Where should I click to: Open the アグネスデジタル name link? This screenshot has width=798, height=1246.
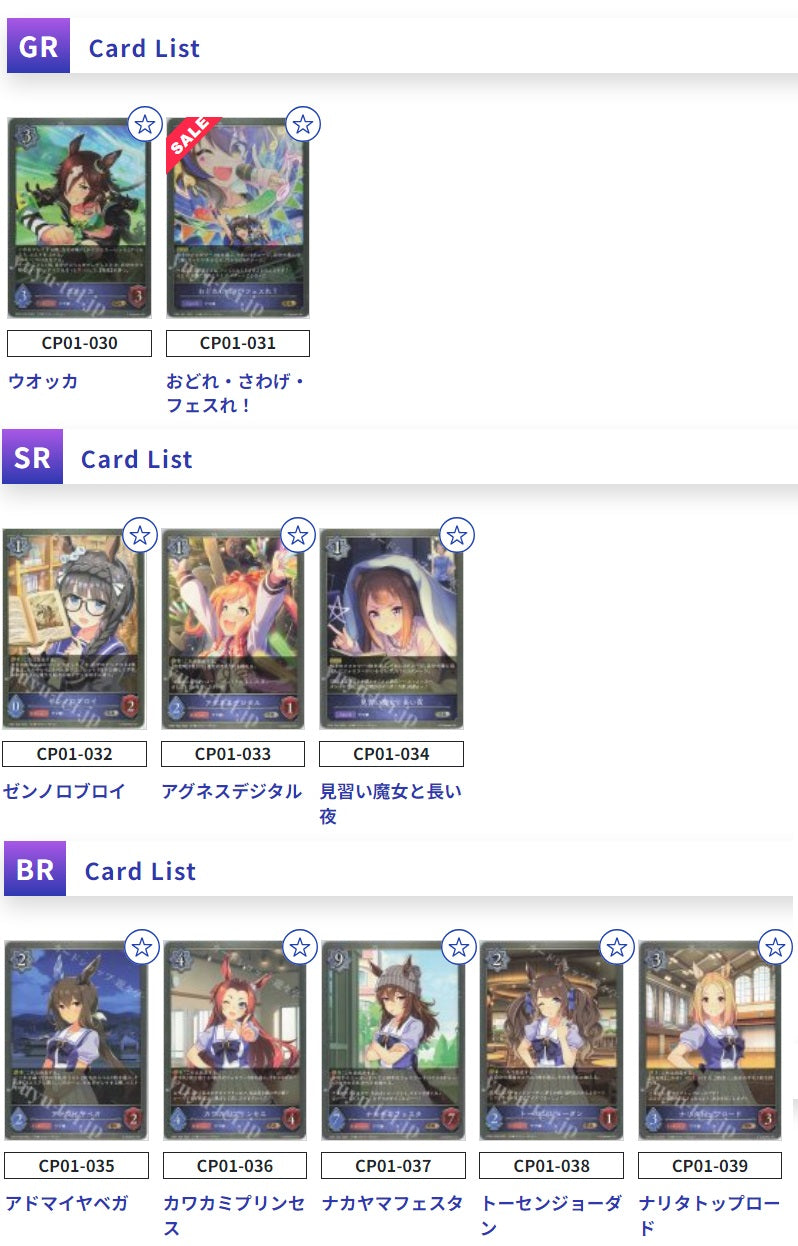[231, 791]
